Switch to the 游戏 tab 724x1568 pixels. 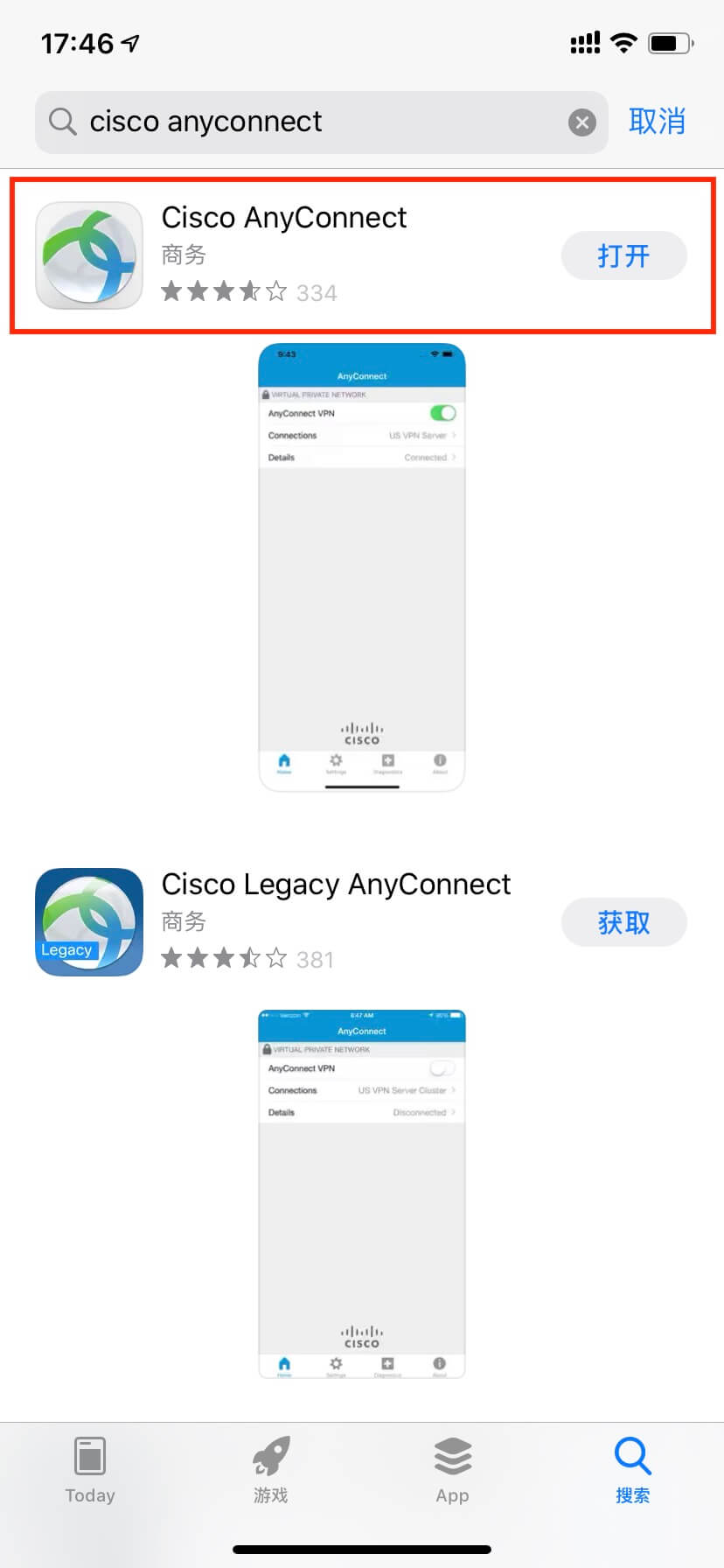tap(271, 1471)
